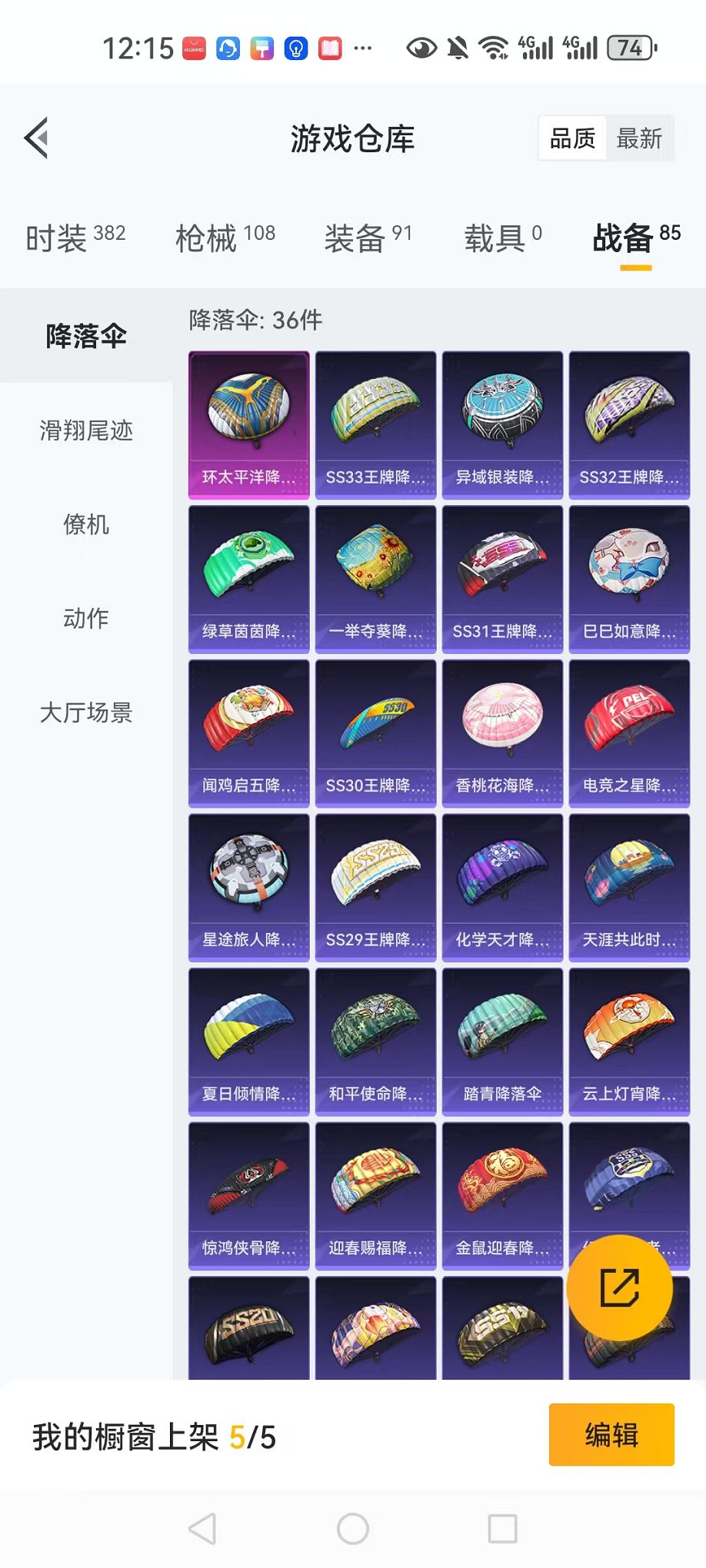Open the 环太平洋 parachute item

tap(249, 425)
